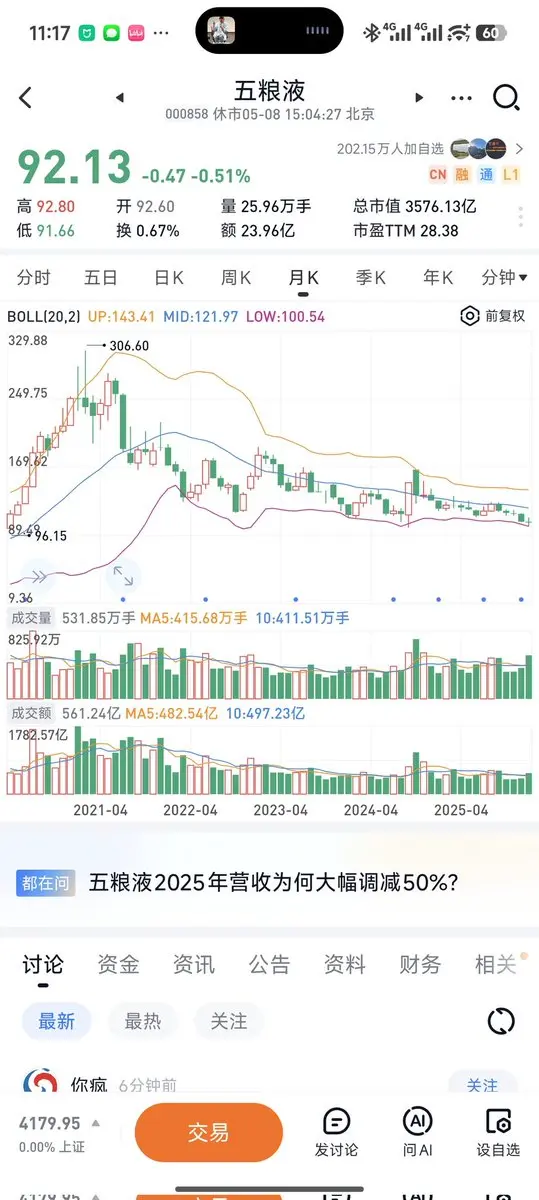The height and width of the screenshot is (1200, 539).
Task: Filter discussions by 最热
Action: coord(142,1021)
